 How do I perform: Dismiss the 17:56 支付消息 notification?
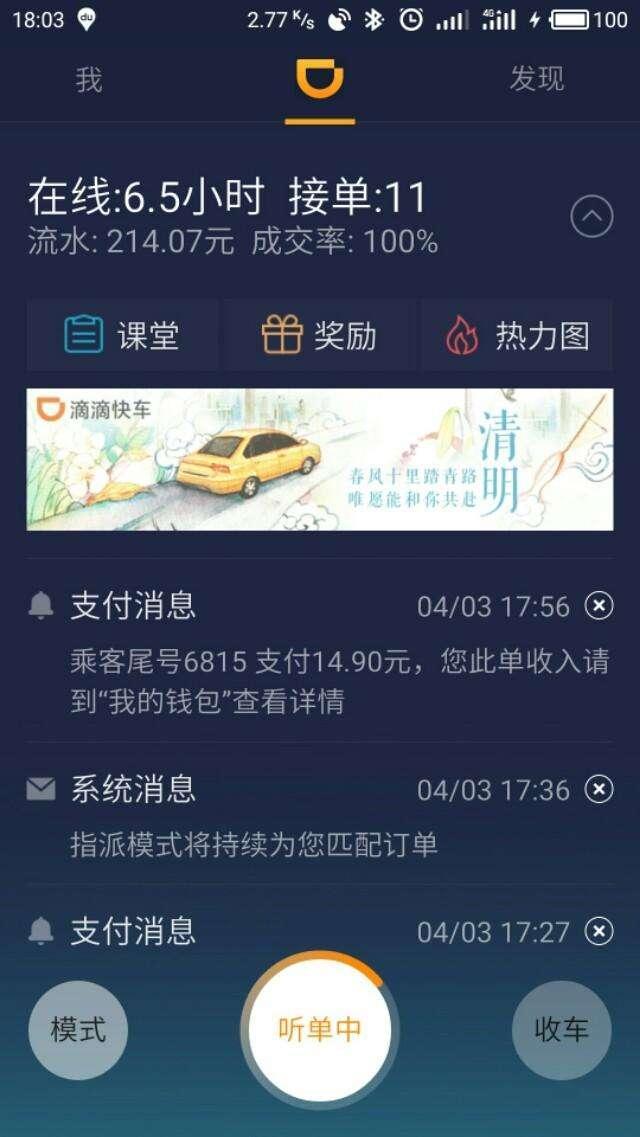click(598, 606)
